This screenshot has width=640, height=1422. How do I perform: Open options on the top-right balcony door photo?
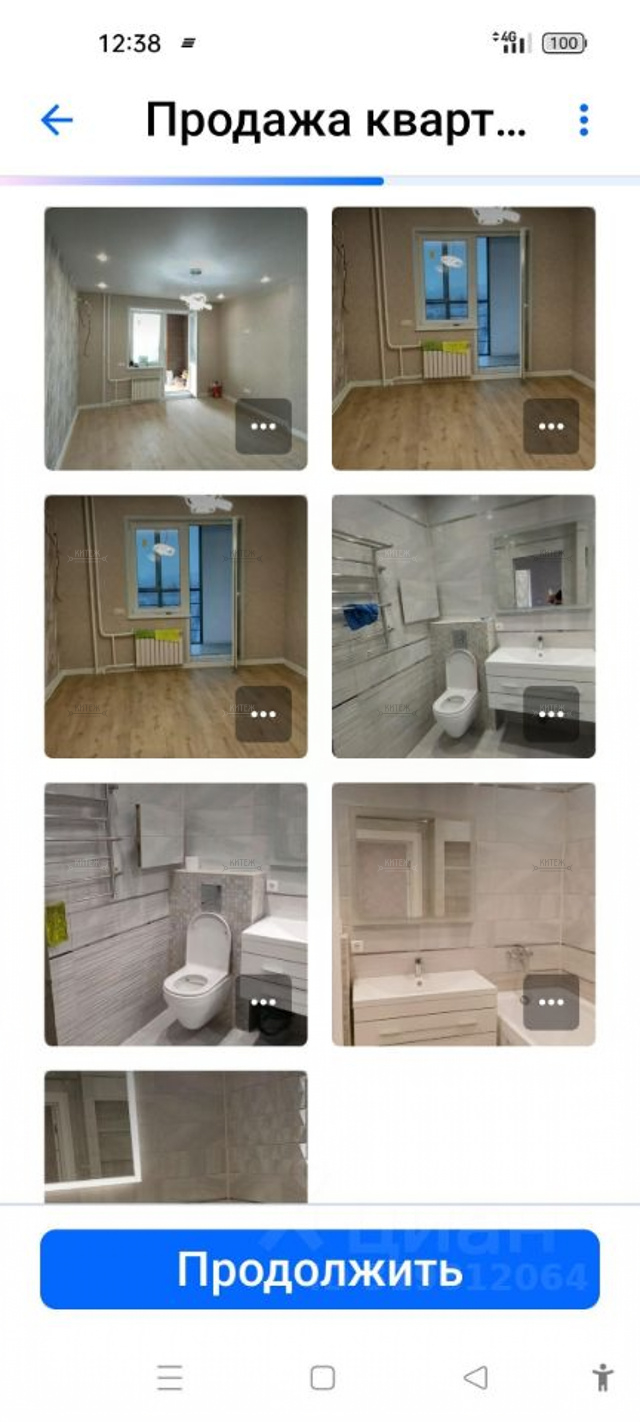(x=551, y=426)
